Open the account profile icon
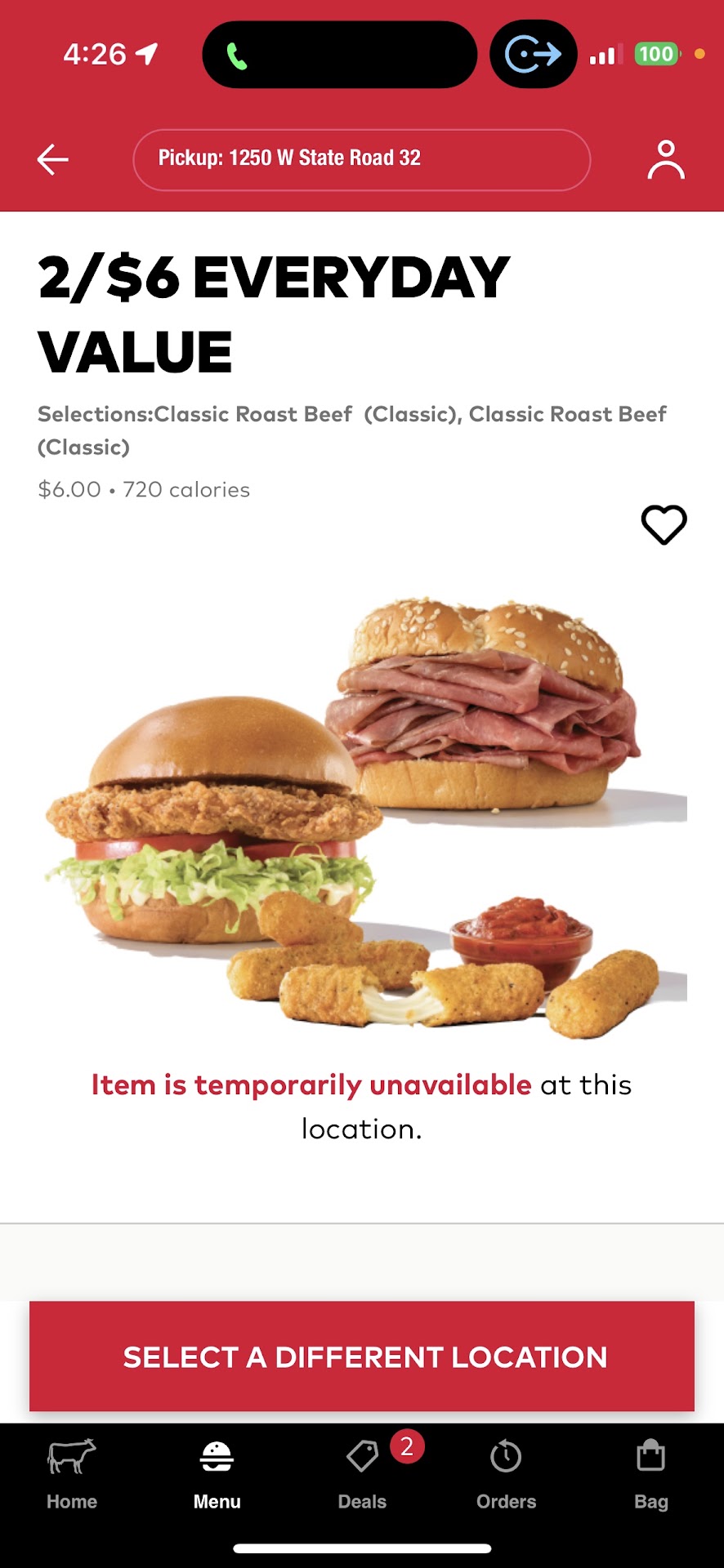This screenshot has height=1568, width=724. [666, 159]
